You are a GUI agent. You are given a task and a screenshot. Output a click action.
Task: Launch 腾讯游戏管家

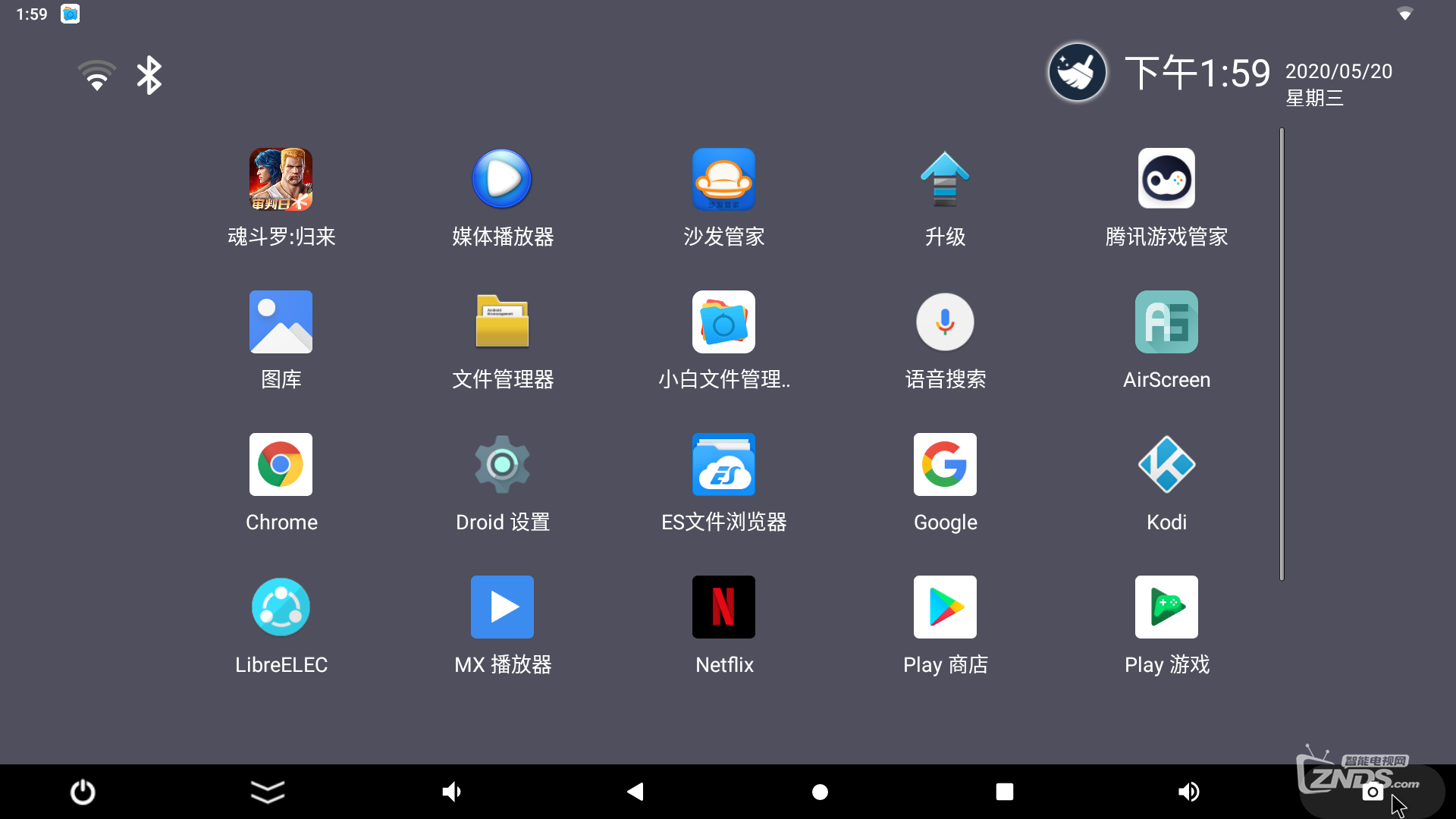1166,179
